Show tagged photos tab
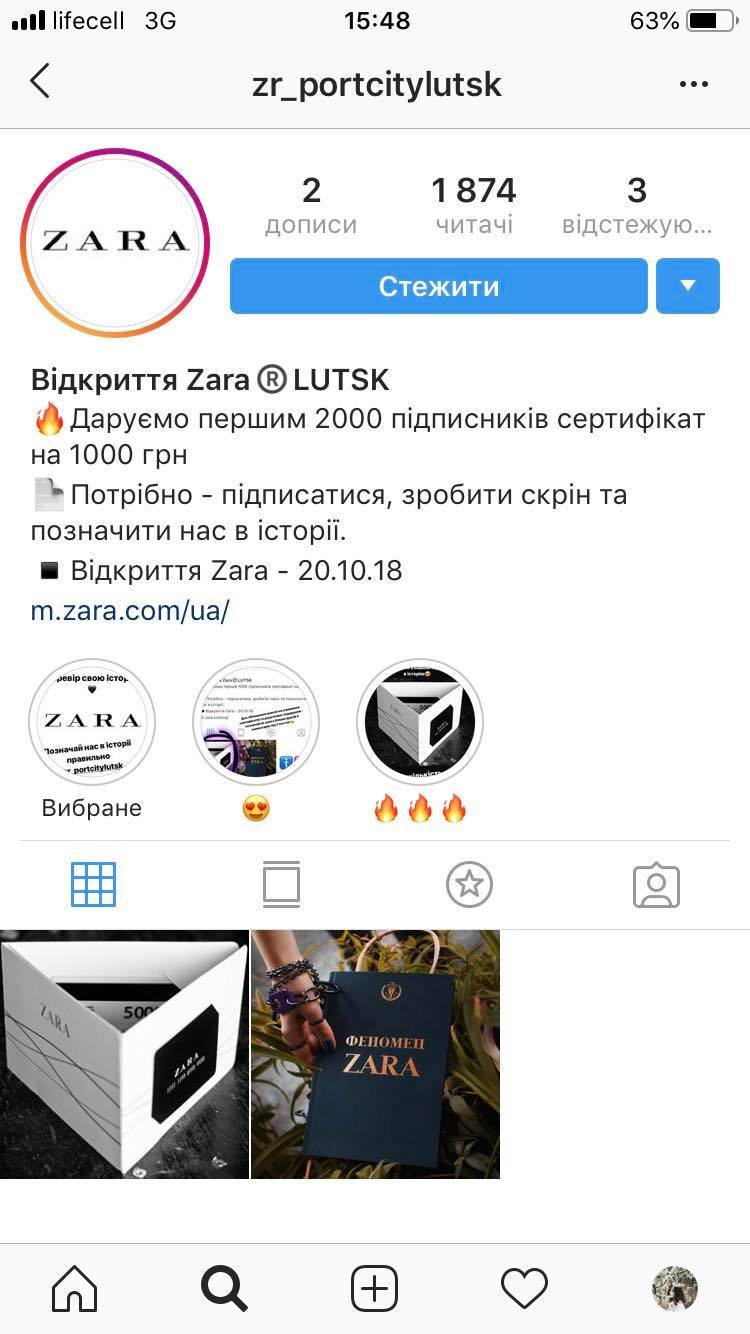750x1334 pixels. coord(656,885)
